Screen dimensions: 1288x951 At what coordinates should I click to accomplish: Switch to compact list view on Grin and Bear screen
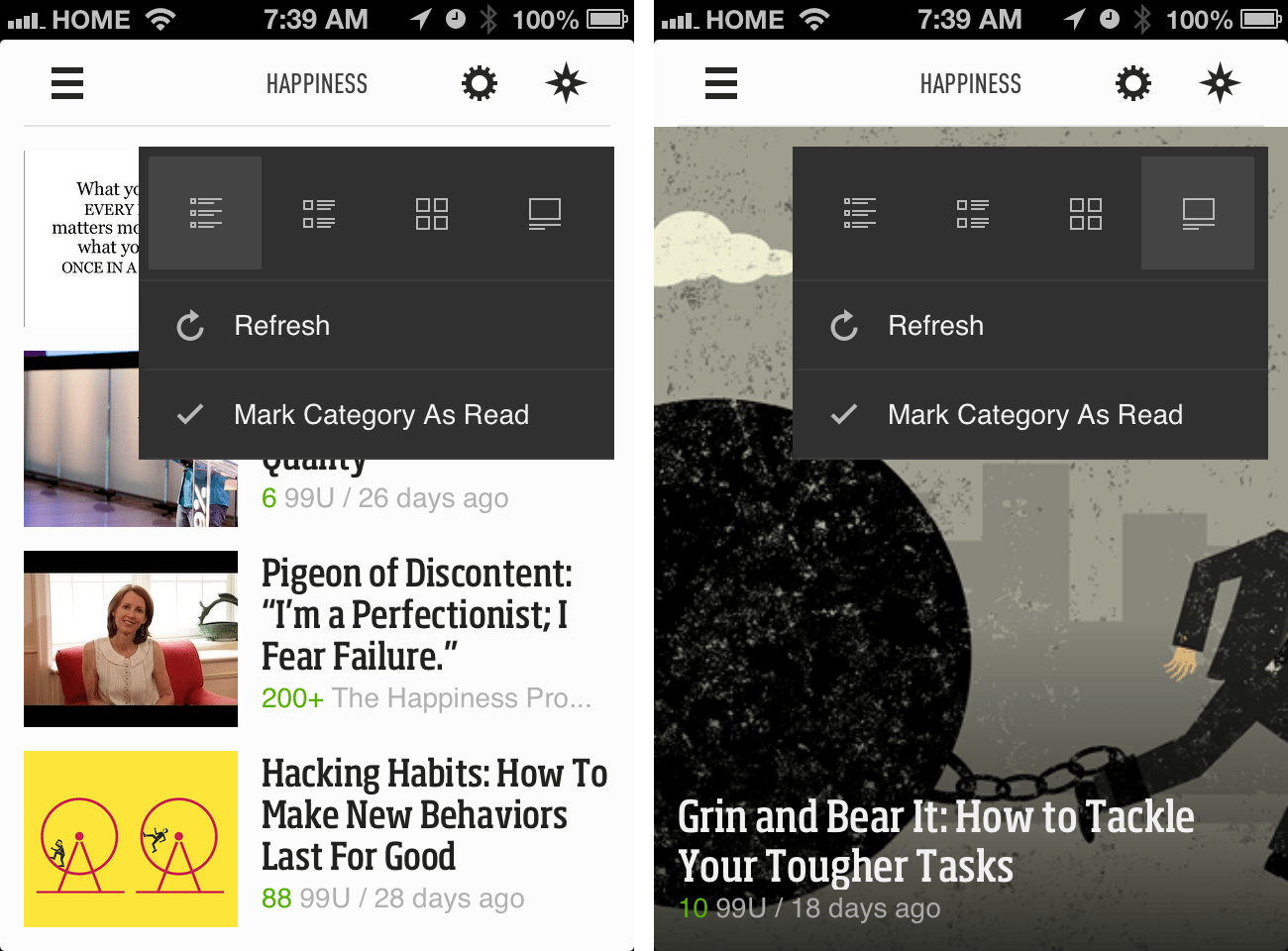point(860,213)
